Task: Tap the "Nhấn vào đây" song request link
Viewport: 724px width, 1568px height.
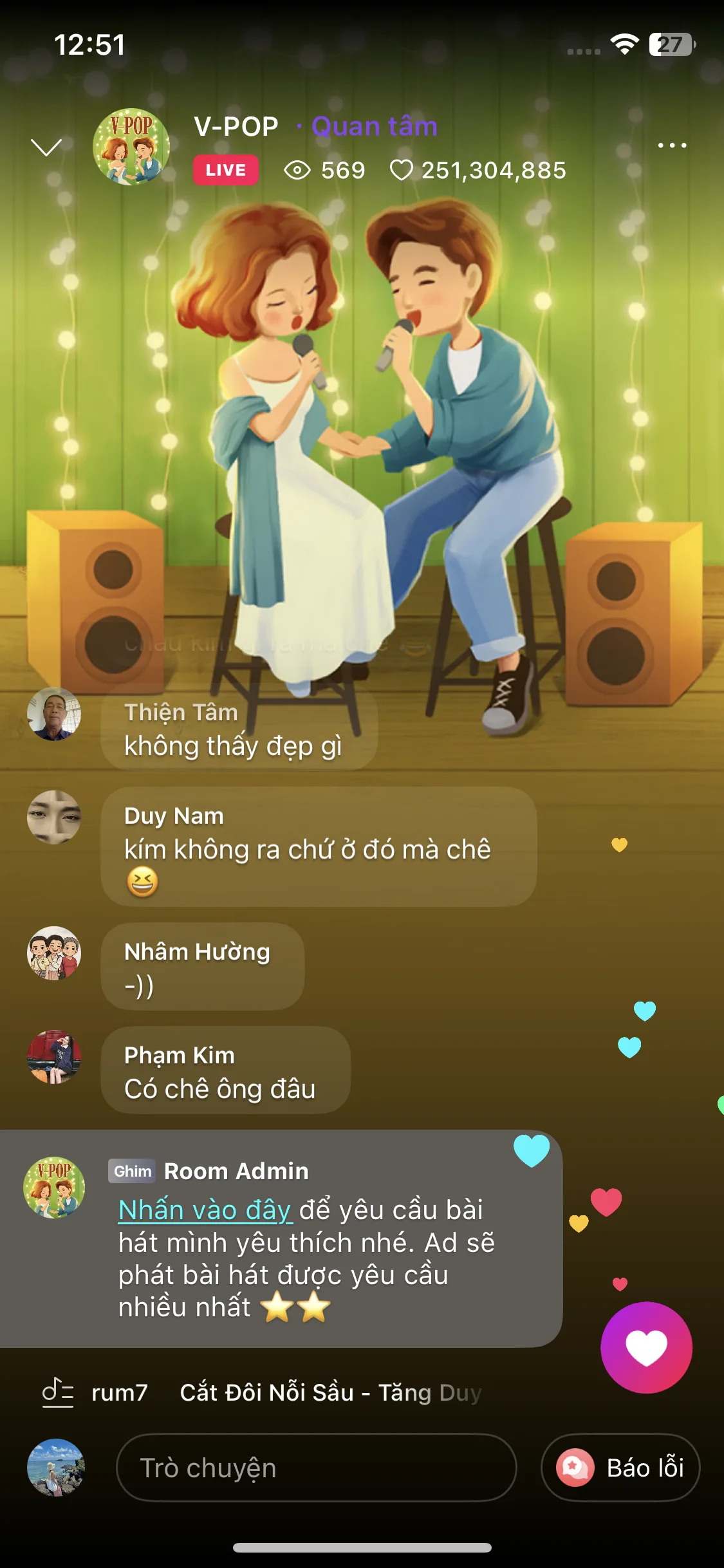Action: tap(205, 1210)
